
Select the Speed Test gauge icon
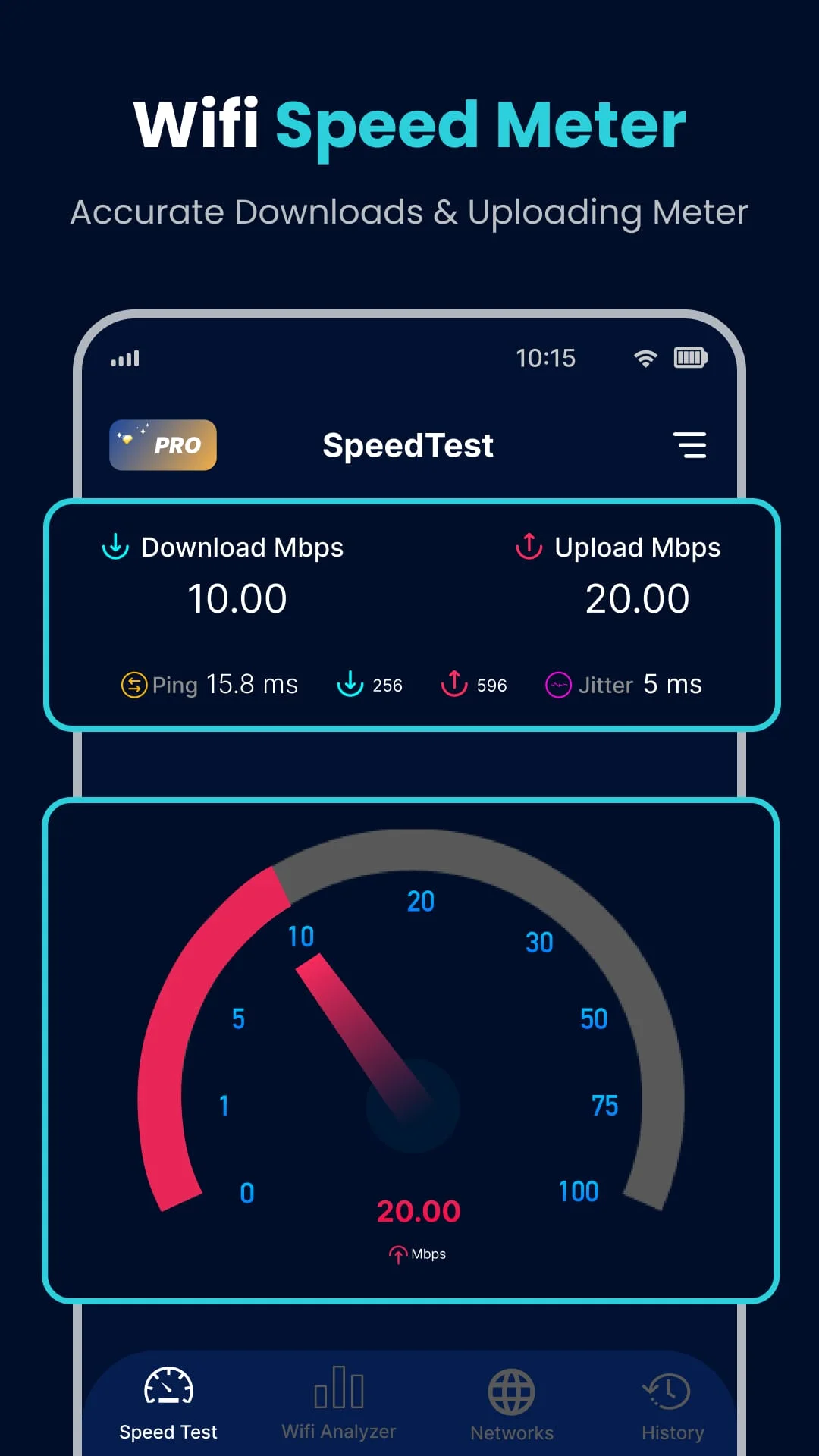click(x=168, y=1389)
